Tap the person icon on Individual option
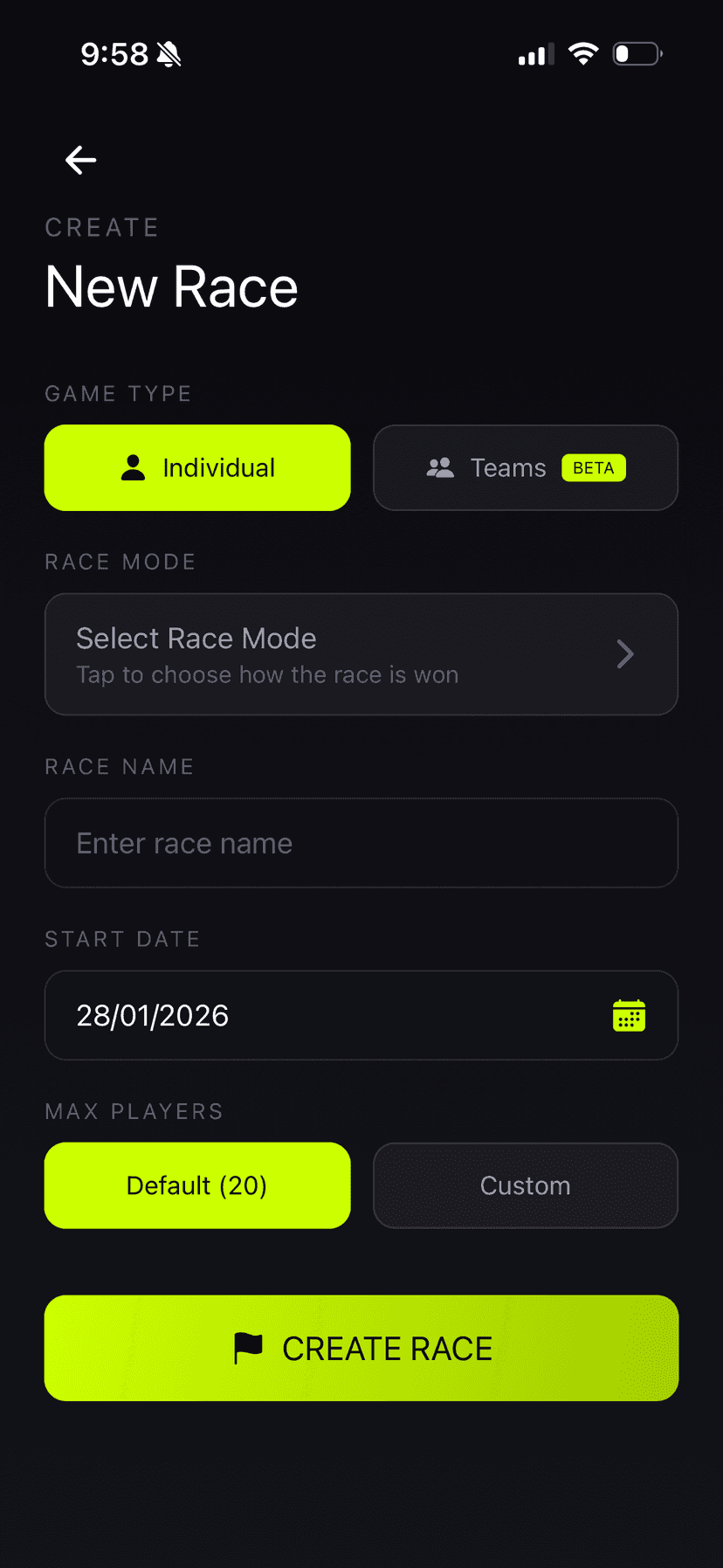The width and height of the screenshot is (723, 1568). 133,467
